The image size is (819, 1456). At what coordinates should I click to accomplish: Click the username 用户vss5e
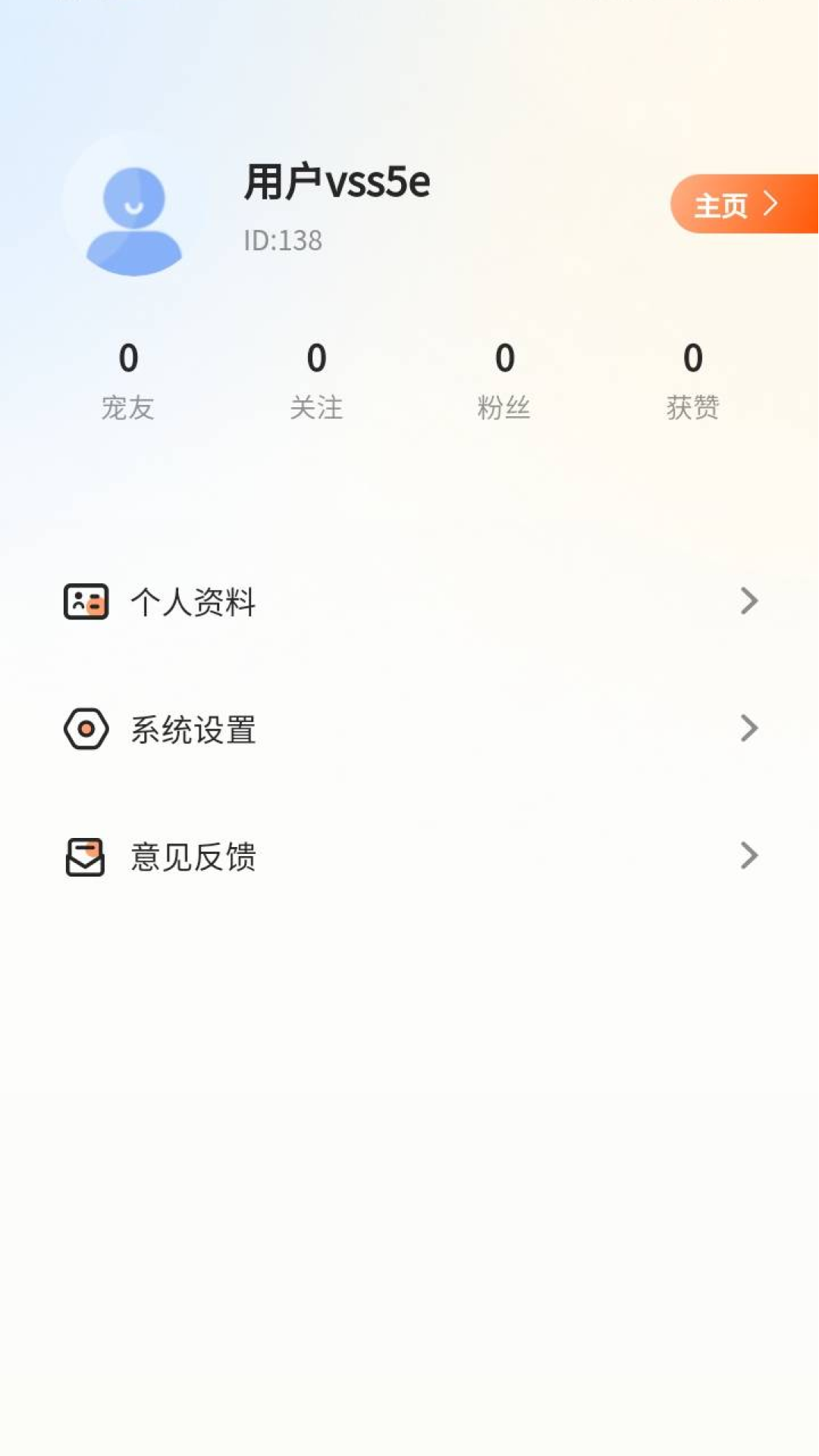338,182
